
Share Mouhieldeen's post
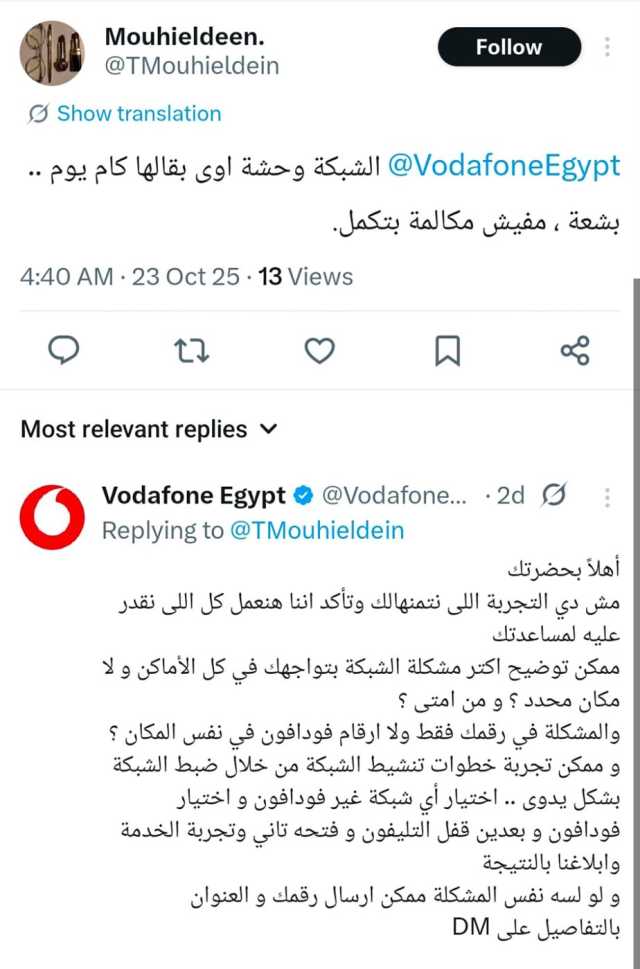point(575,350)
